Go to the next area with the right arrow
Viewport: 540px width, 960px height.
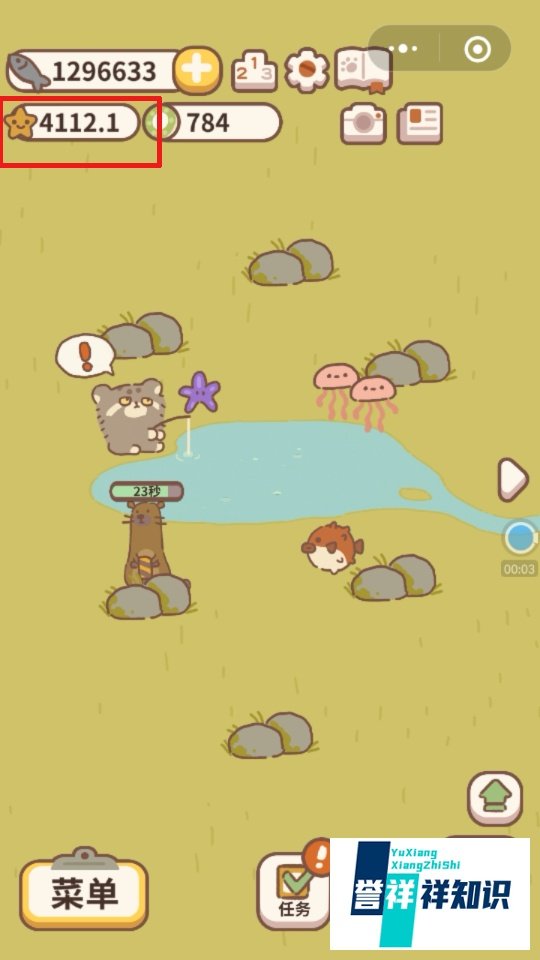[x=512, y=479]
